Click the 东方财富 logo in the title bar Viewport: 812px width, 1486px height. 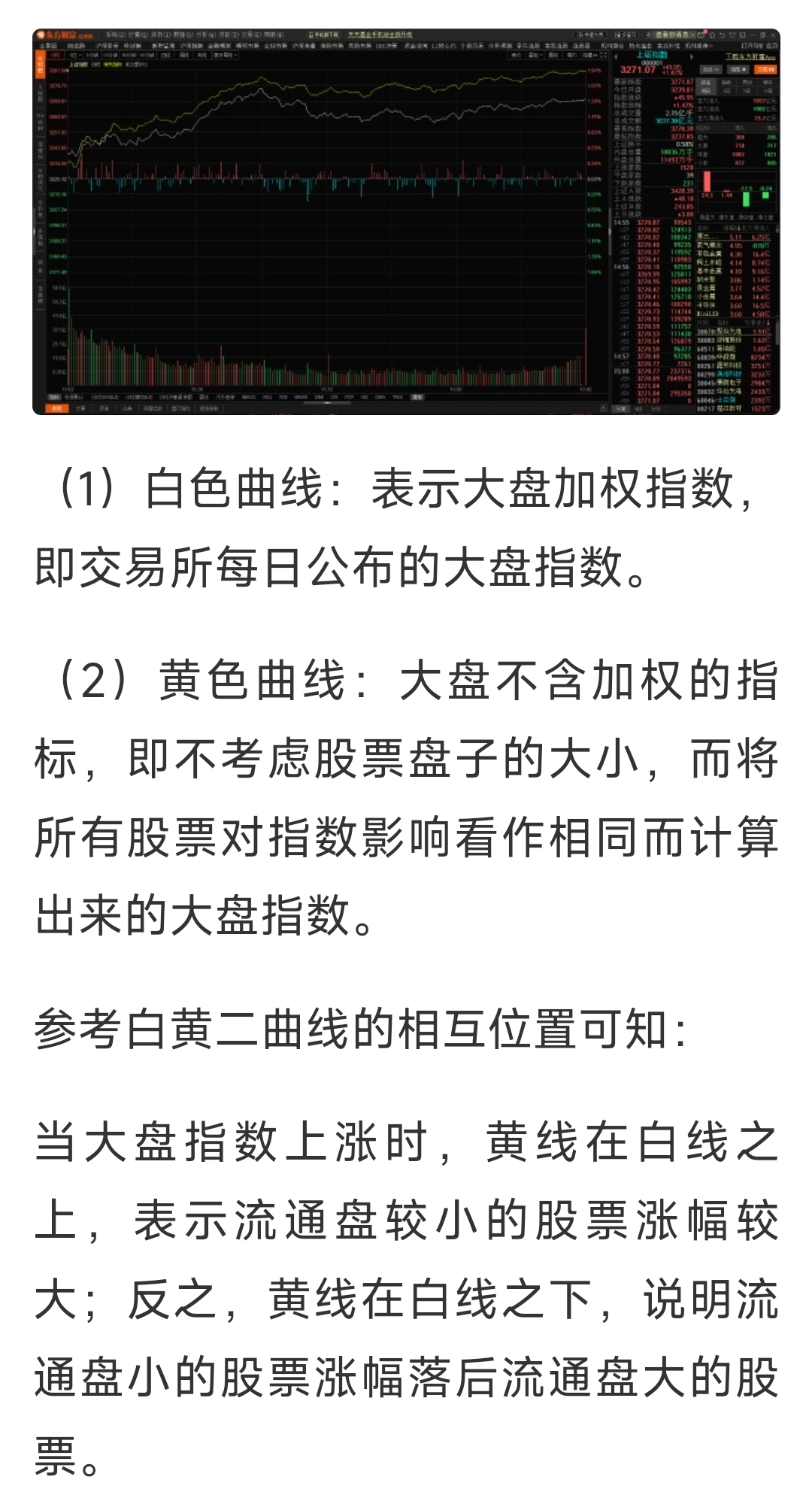[x=60, y=33]
